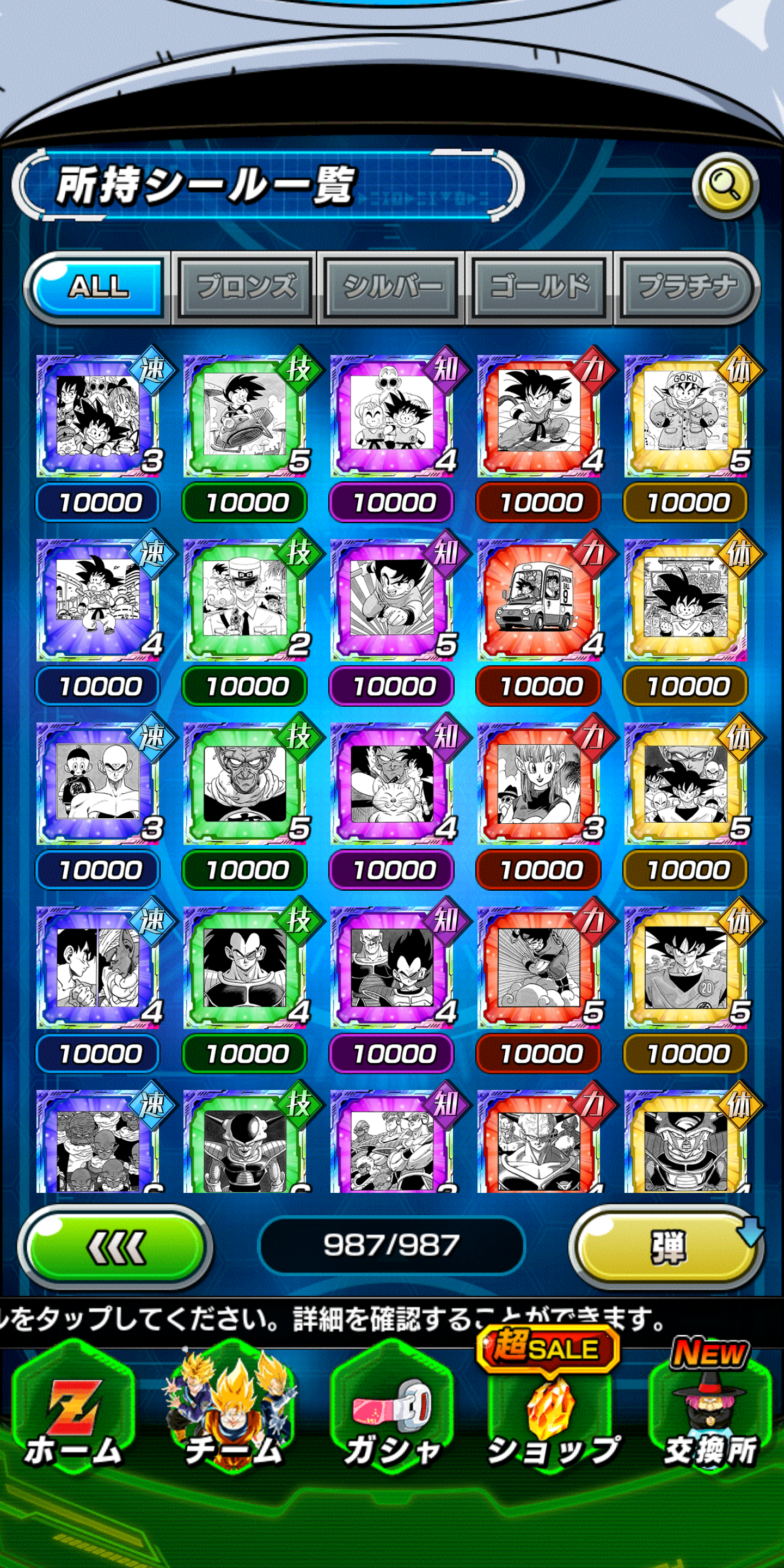Open the blue 速 sticker of two bald fighters
The width and height of the screenshot is (784, 1568).
click(x=99, y=783)
